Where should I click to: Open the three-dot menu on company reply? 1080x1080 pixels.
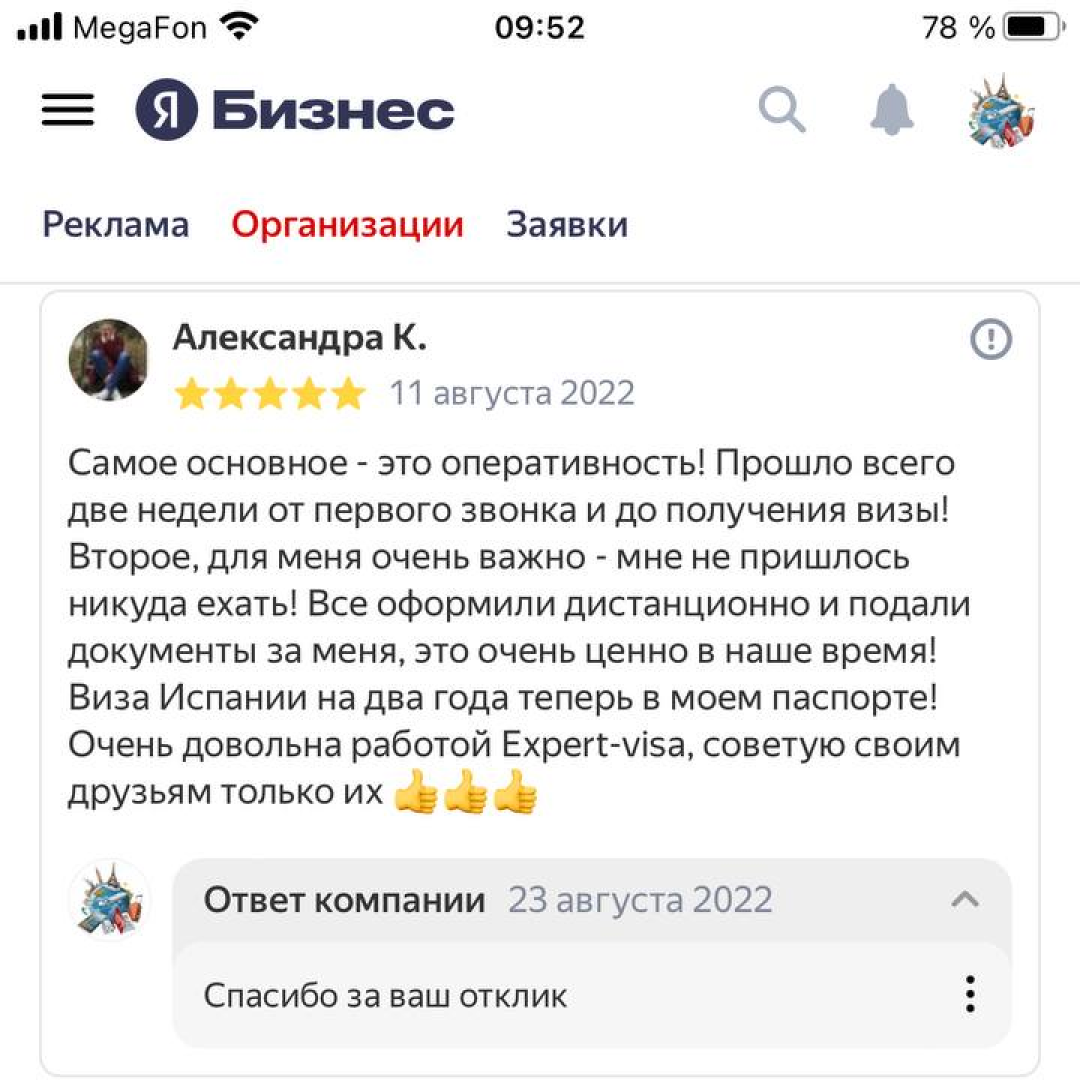(969, 995)
